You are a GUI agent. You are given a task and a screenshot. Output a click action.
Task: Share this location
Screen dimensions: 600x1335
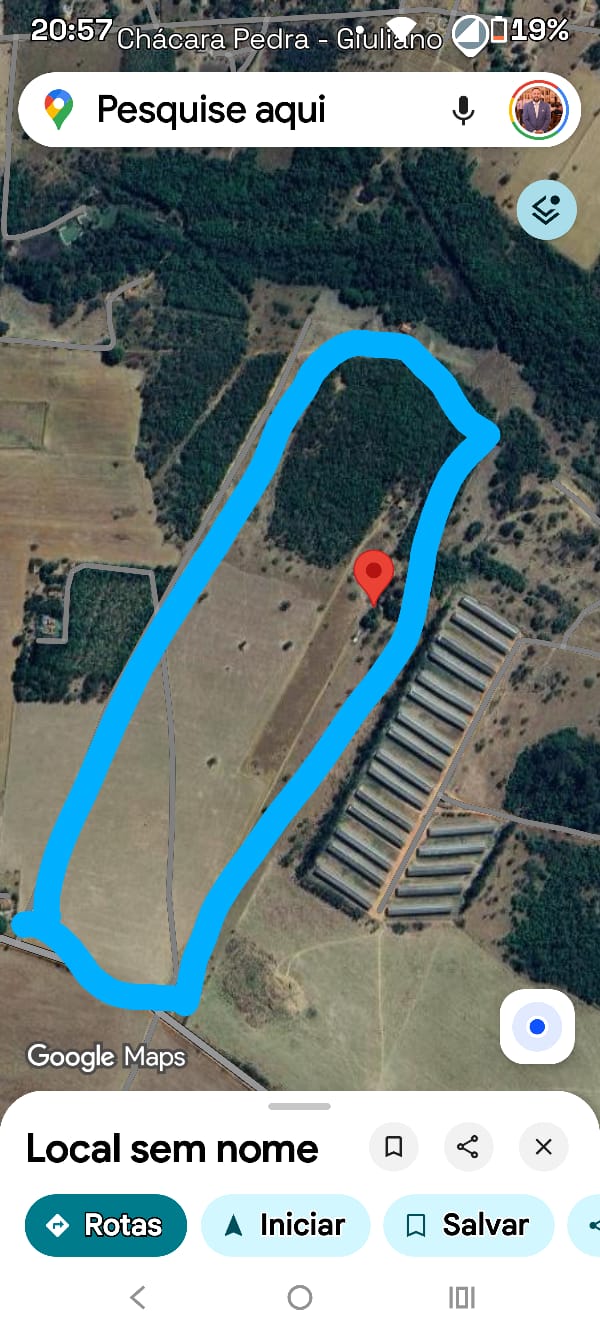point(467,1146)
